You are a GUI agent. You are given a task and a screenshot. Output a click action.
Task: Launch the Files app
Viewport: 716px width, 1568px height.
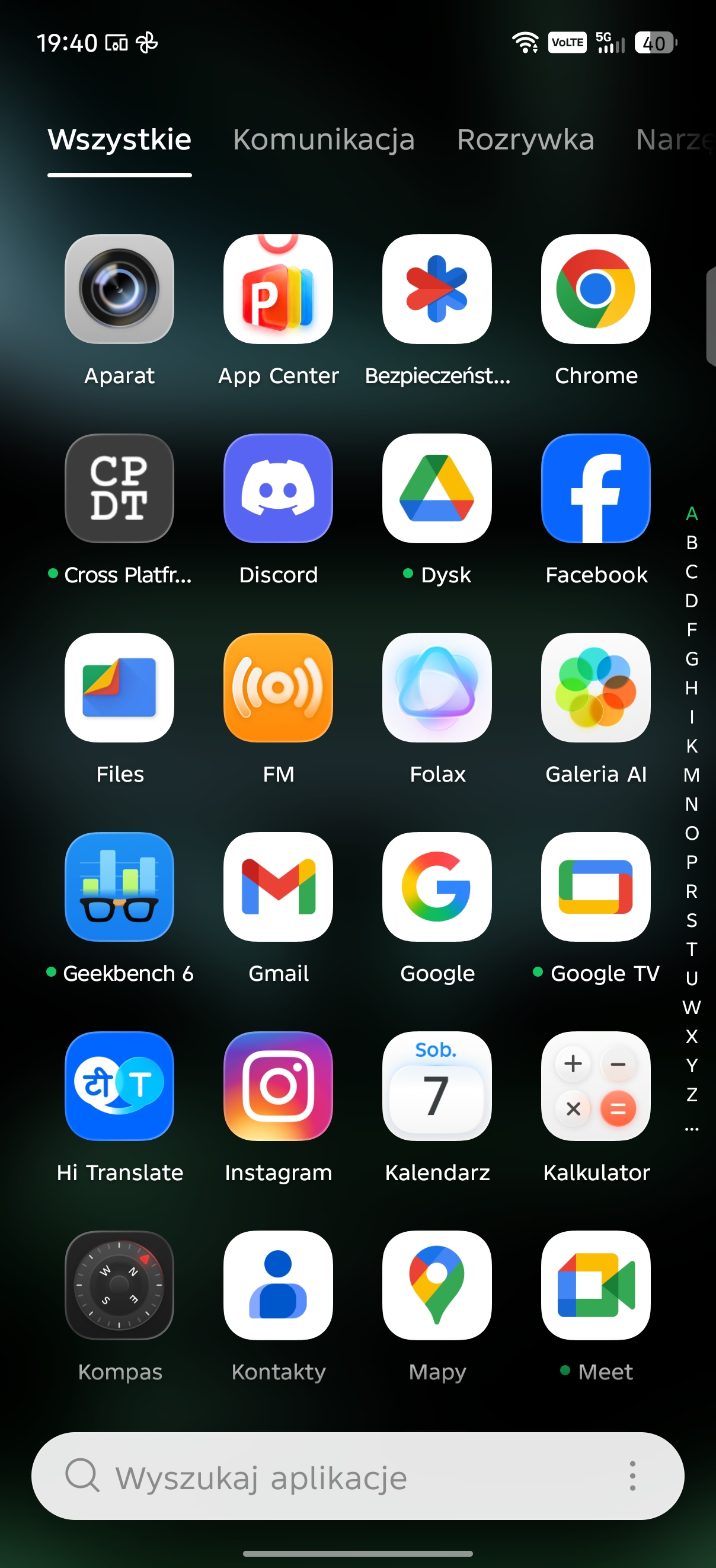pyautogui.click(x=119, y=687)
